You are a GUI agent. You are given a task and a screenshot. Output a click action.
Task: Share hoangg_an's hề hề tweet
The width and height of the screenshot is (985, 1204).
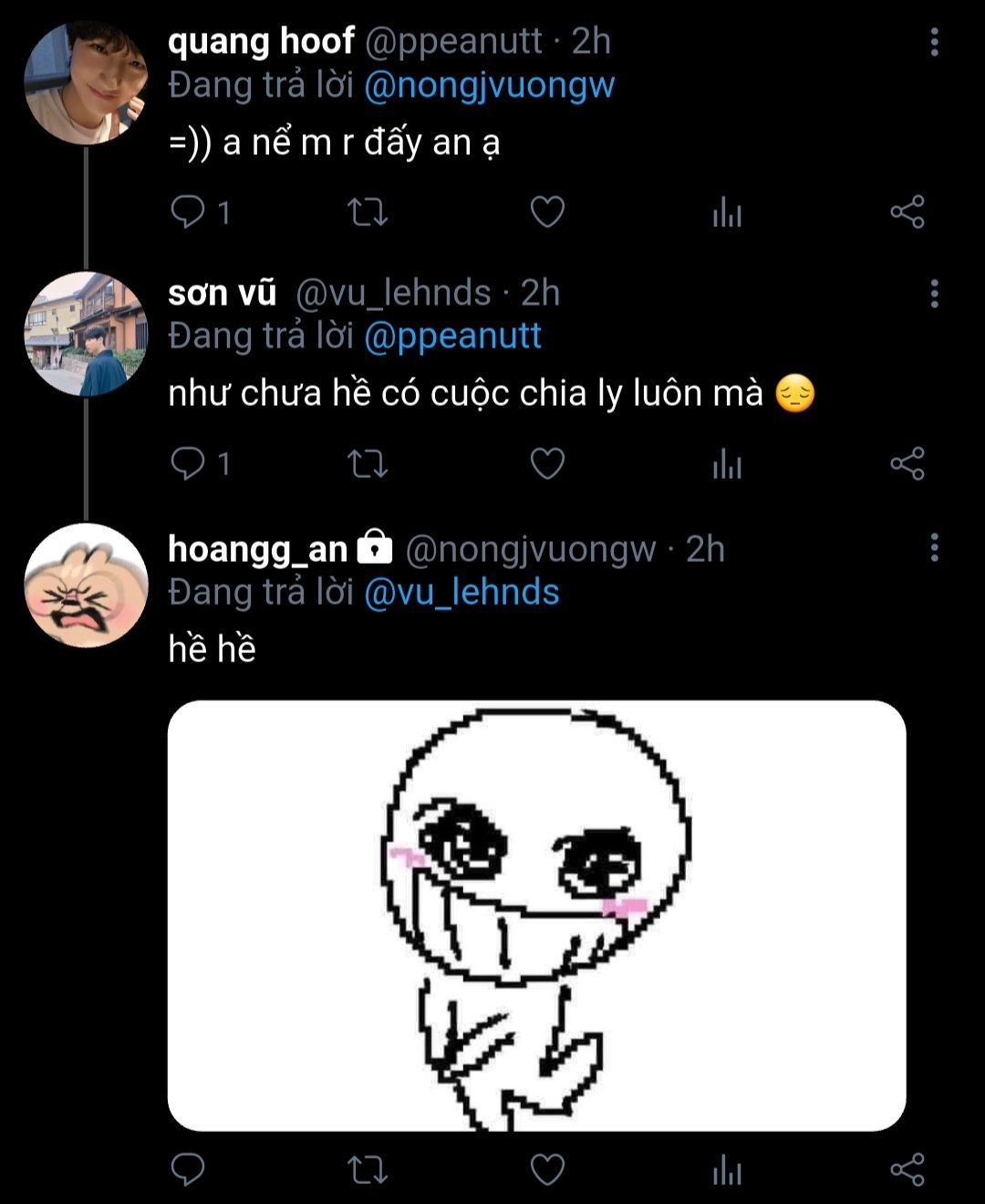(x=907, y=1169)
